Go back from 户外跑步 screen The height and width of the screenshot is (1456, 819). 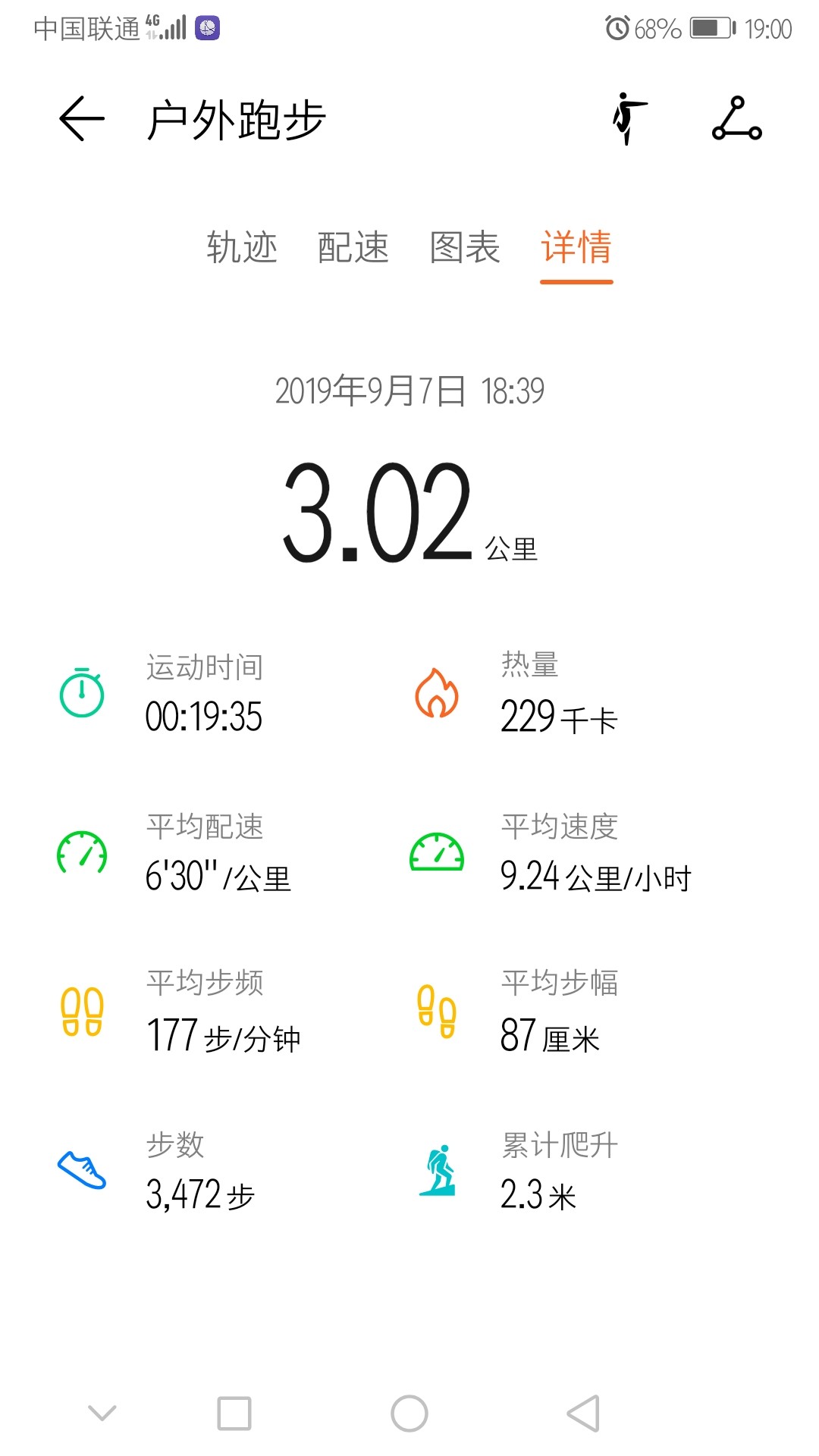(x=82, y=119)
